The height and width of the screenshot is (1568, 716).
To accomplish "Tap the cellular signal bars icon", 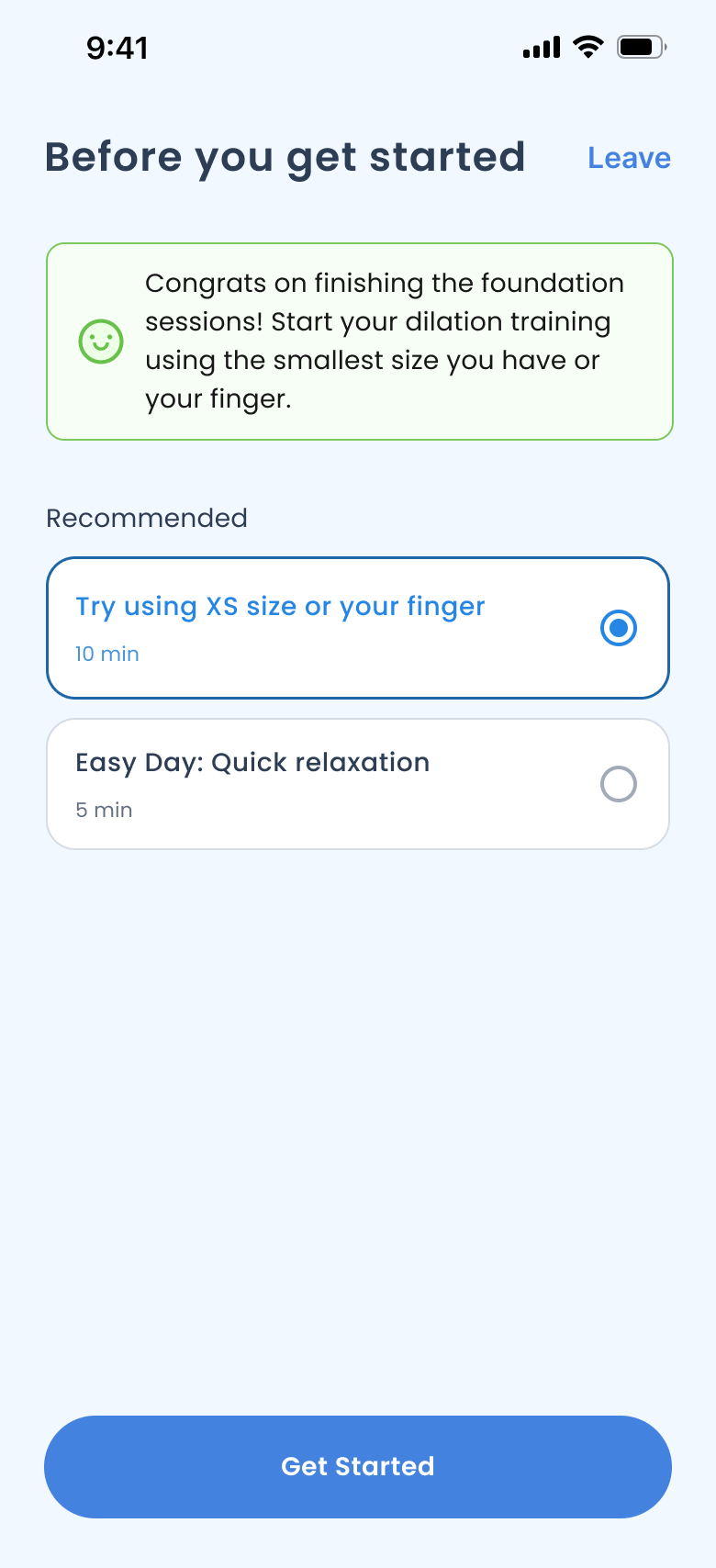I will pos(541,46).
